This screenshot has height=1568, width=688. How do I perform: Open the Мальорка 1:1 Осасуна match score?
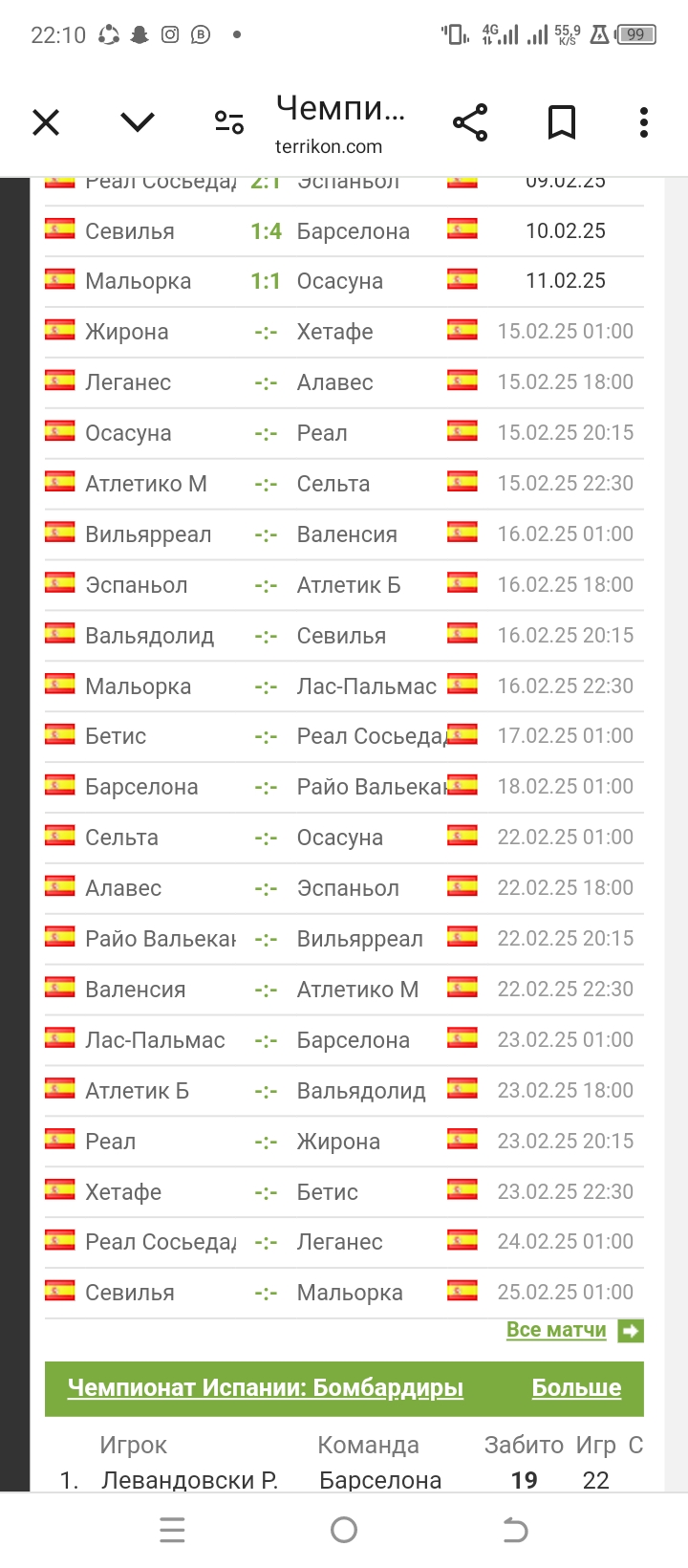[266, 281]
